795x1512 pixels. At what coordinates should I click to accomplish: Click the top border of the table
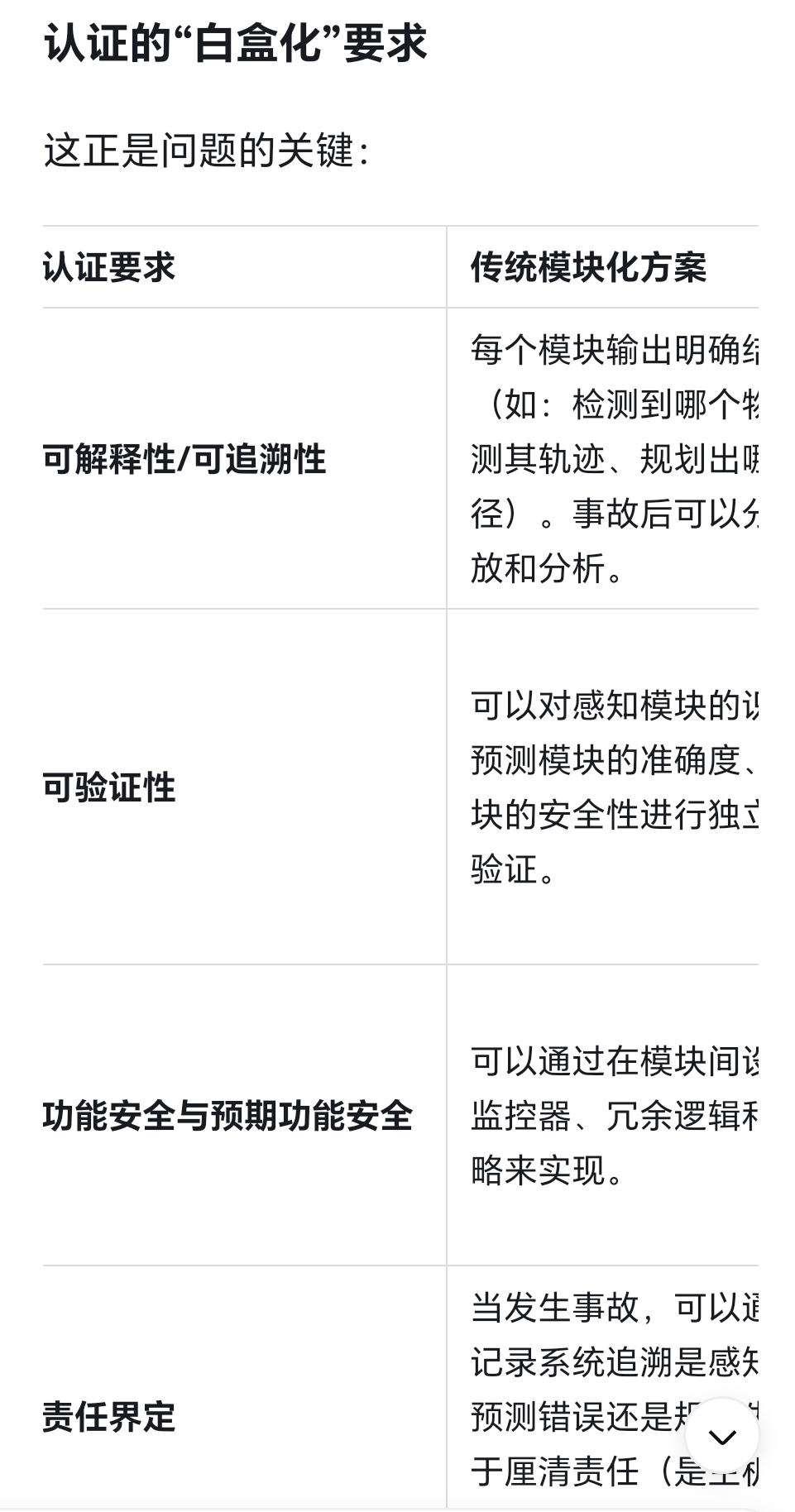397,225
